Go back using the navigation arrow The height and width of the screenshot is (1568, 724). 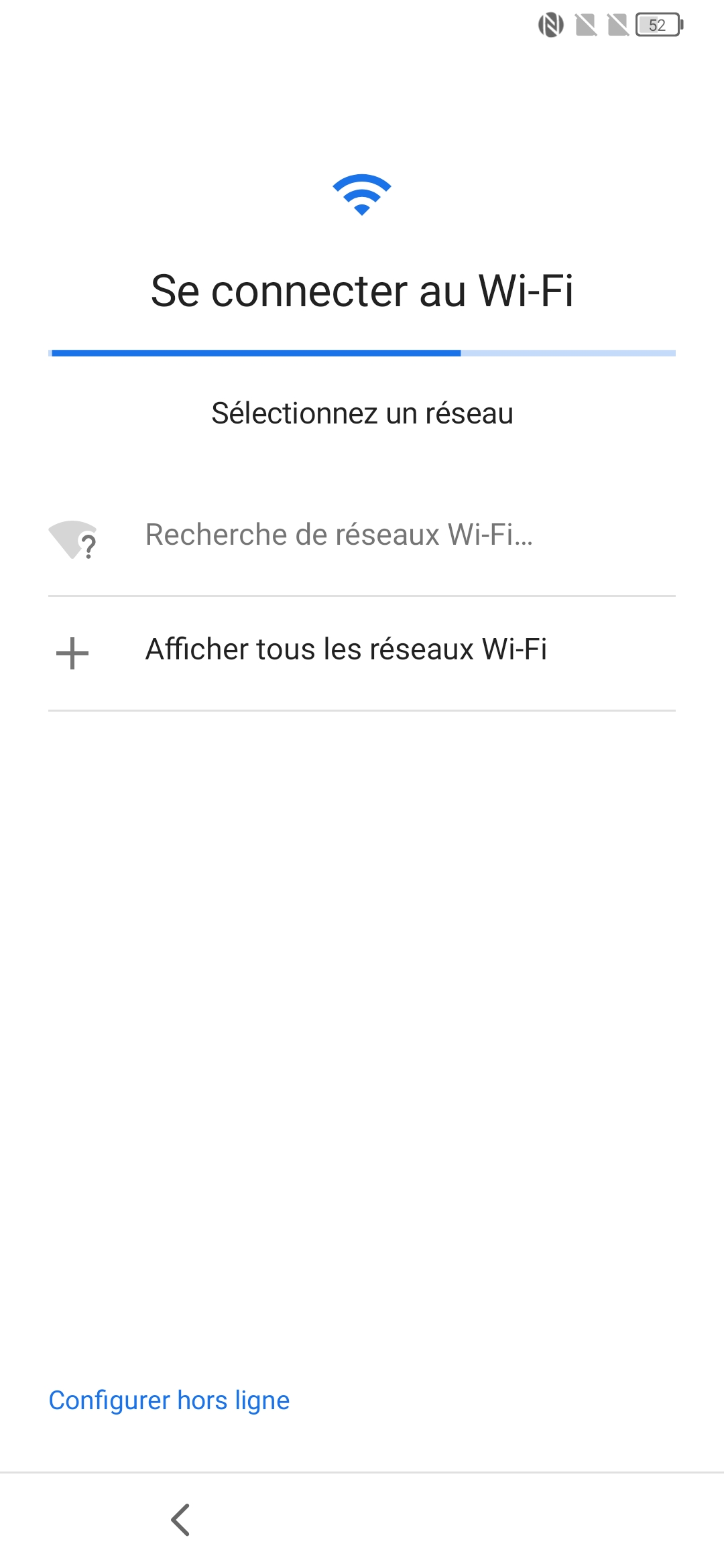[x=180, y=1520]
